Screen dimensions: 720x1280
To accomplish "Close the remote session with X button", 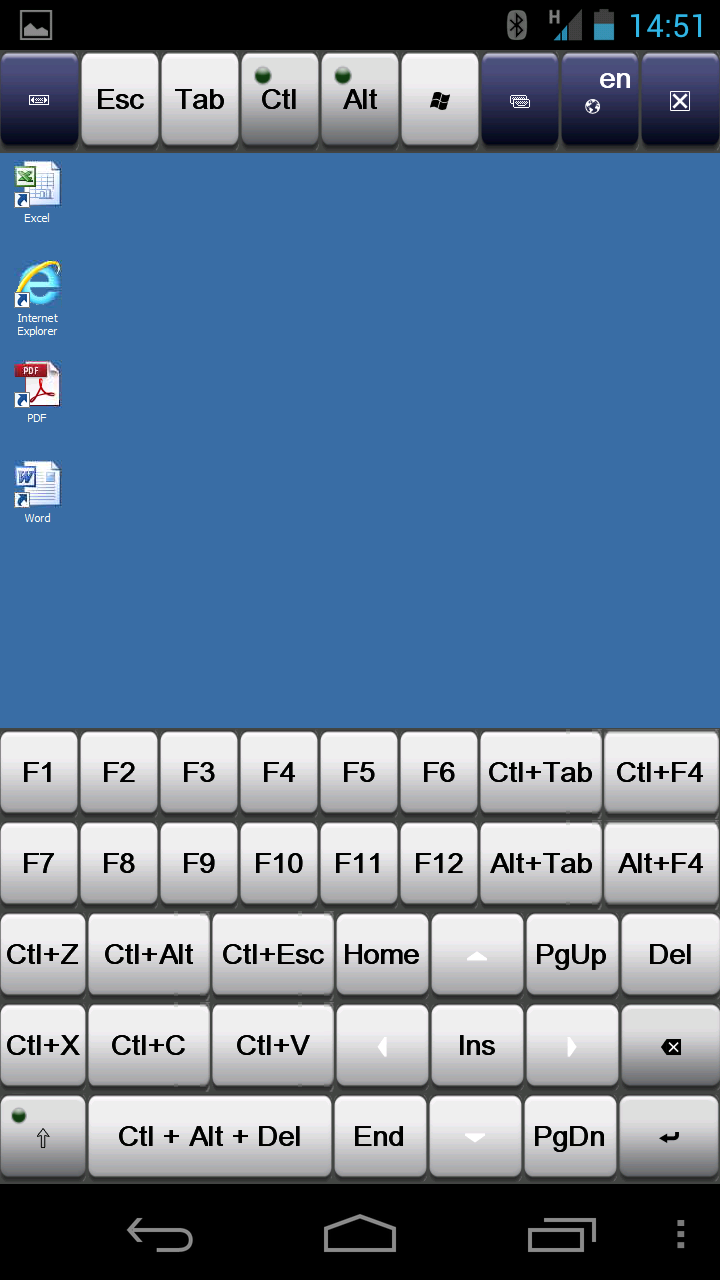I will (680, 99).
